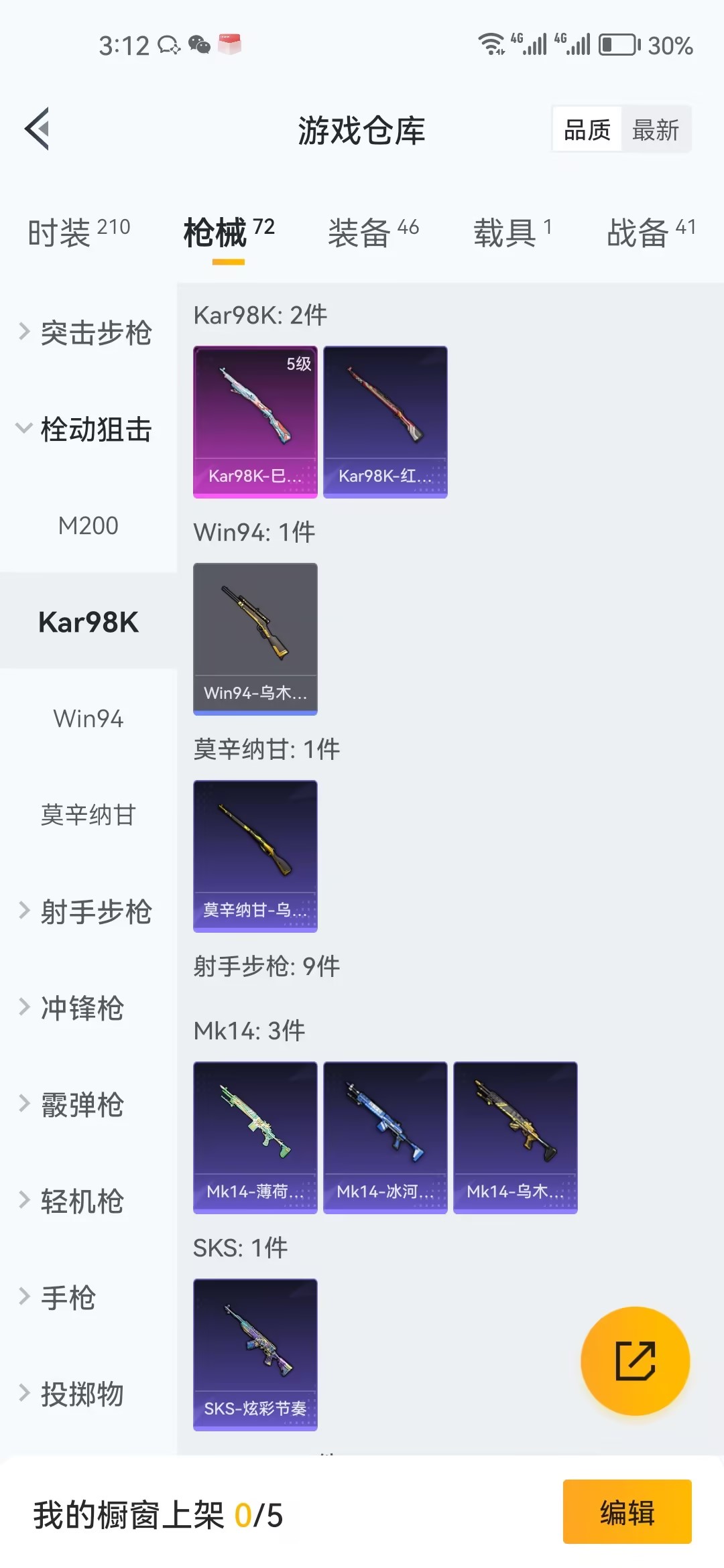Viewport: 724px width, 1568px height.
Task: Open the SKS-炫彩节奏 skin
Action: coord(255,1354)
